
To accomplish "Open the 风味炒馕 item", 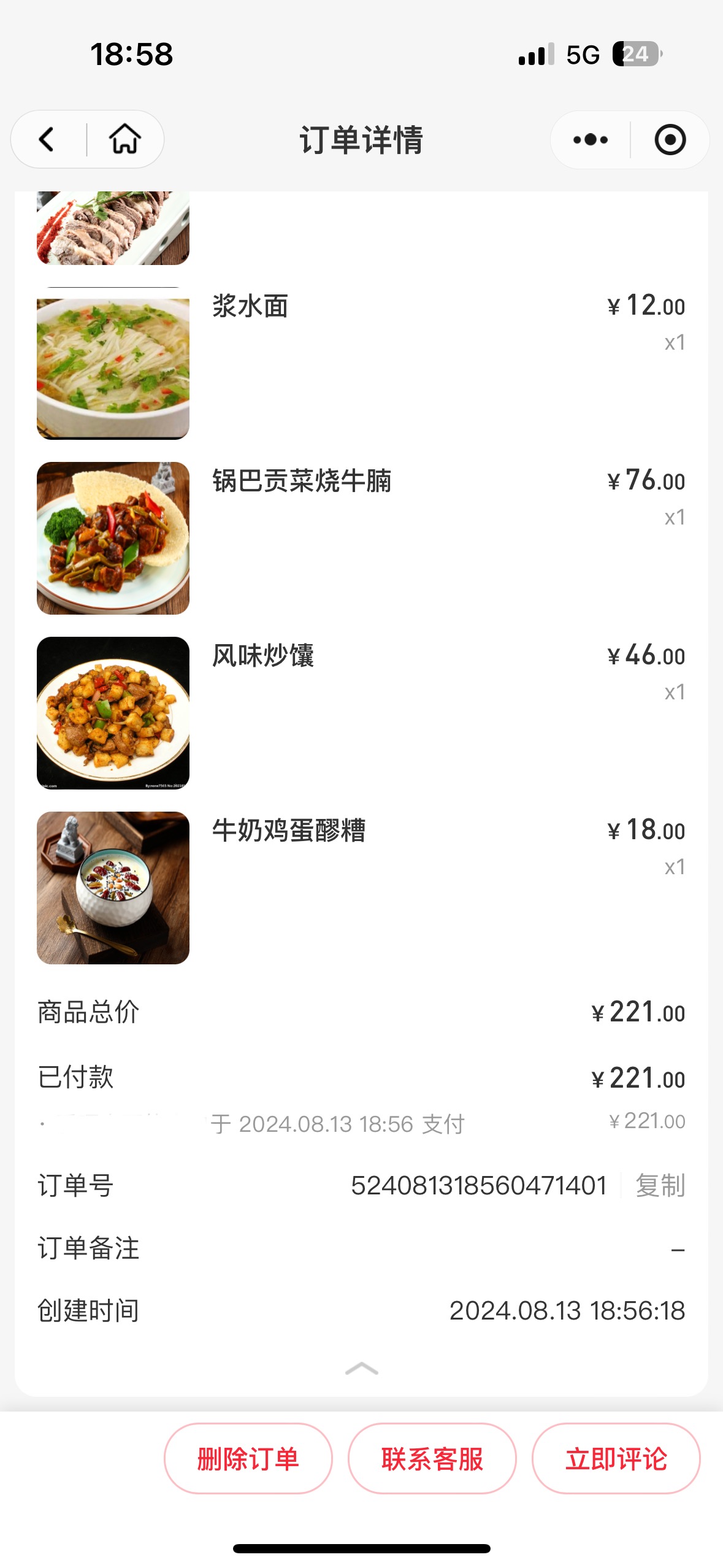I will tap(361, 713).
